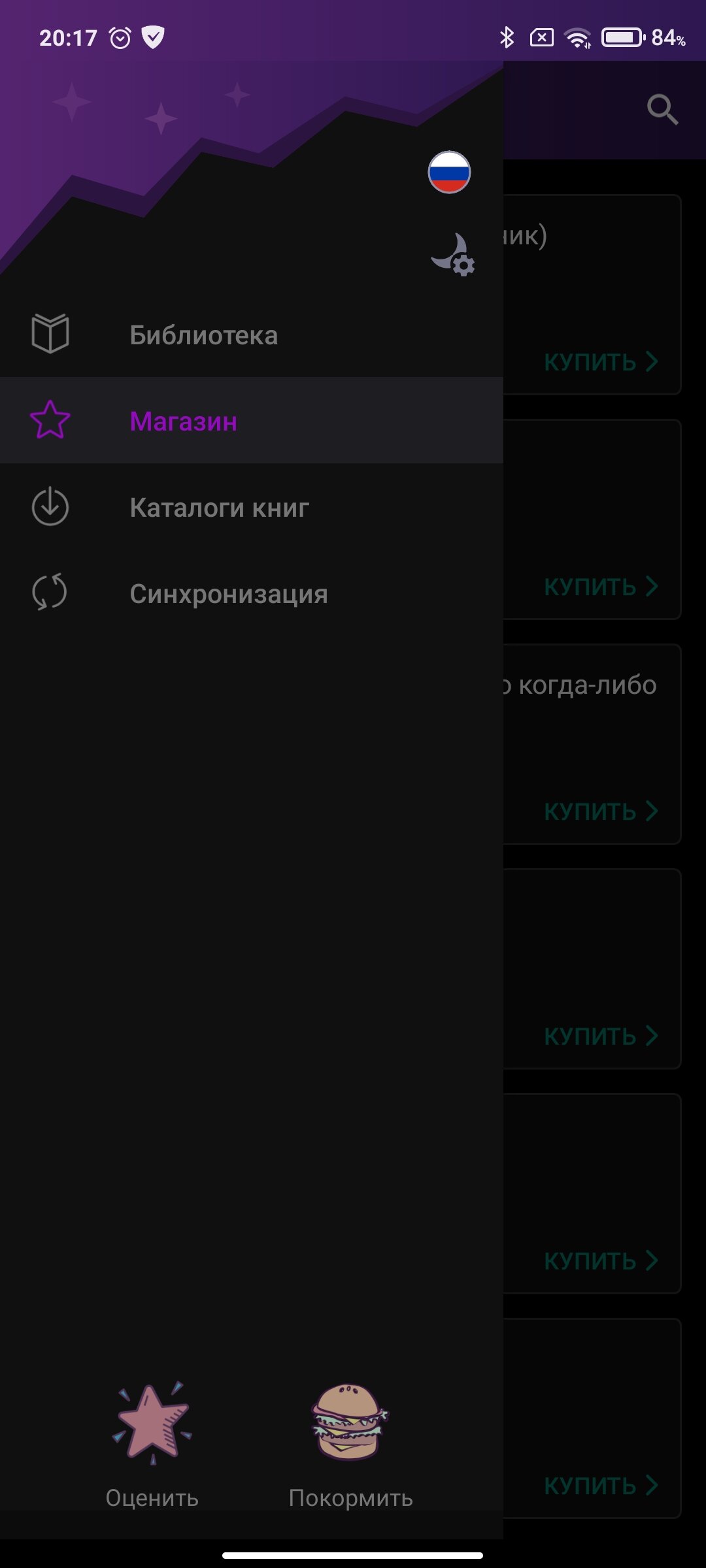Open night mode settings moon icon
The image size is (706, 1568).
pos(453,255)
